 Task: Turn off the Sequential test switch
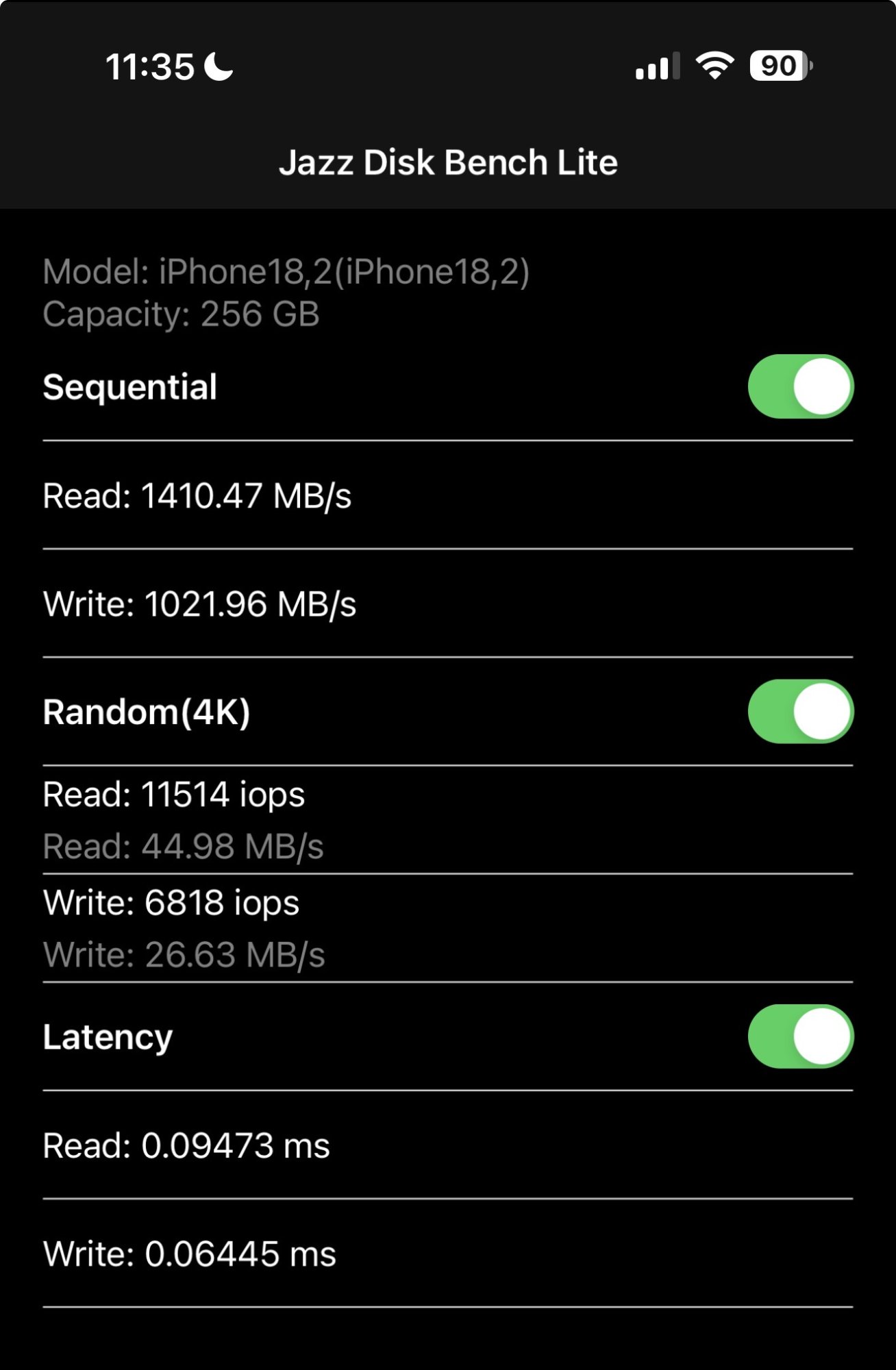[800, 386]
